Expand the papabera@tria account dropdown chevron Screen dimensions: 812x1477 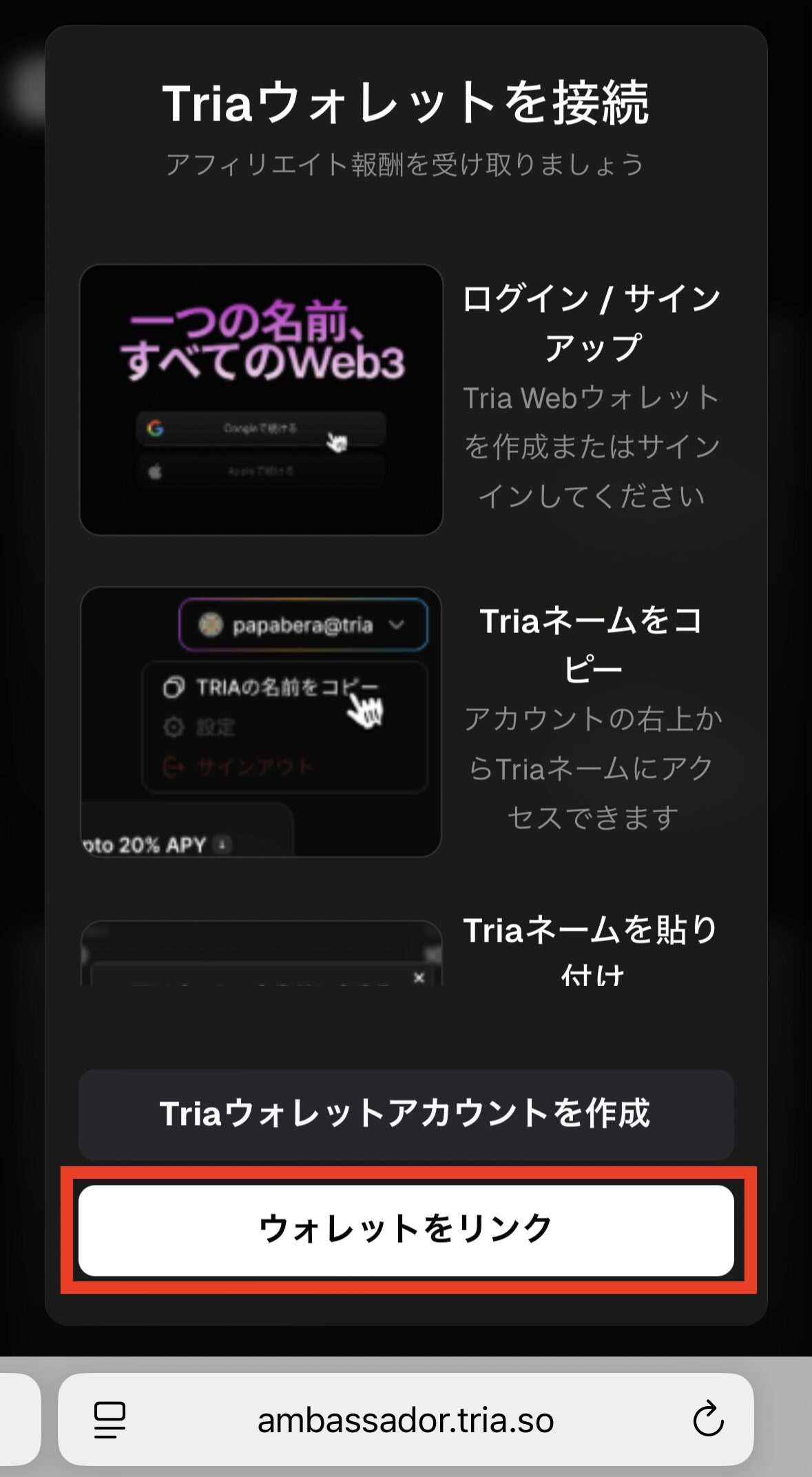395,627
